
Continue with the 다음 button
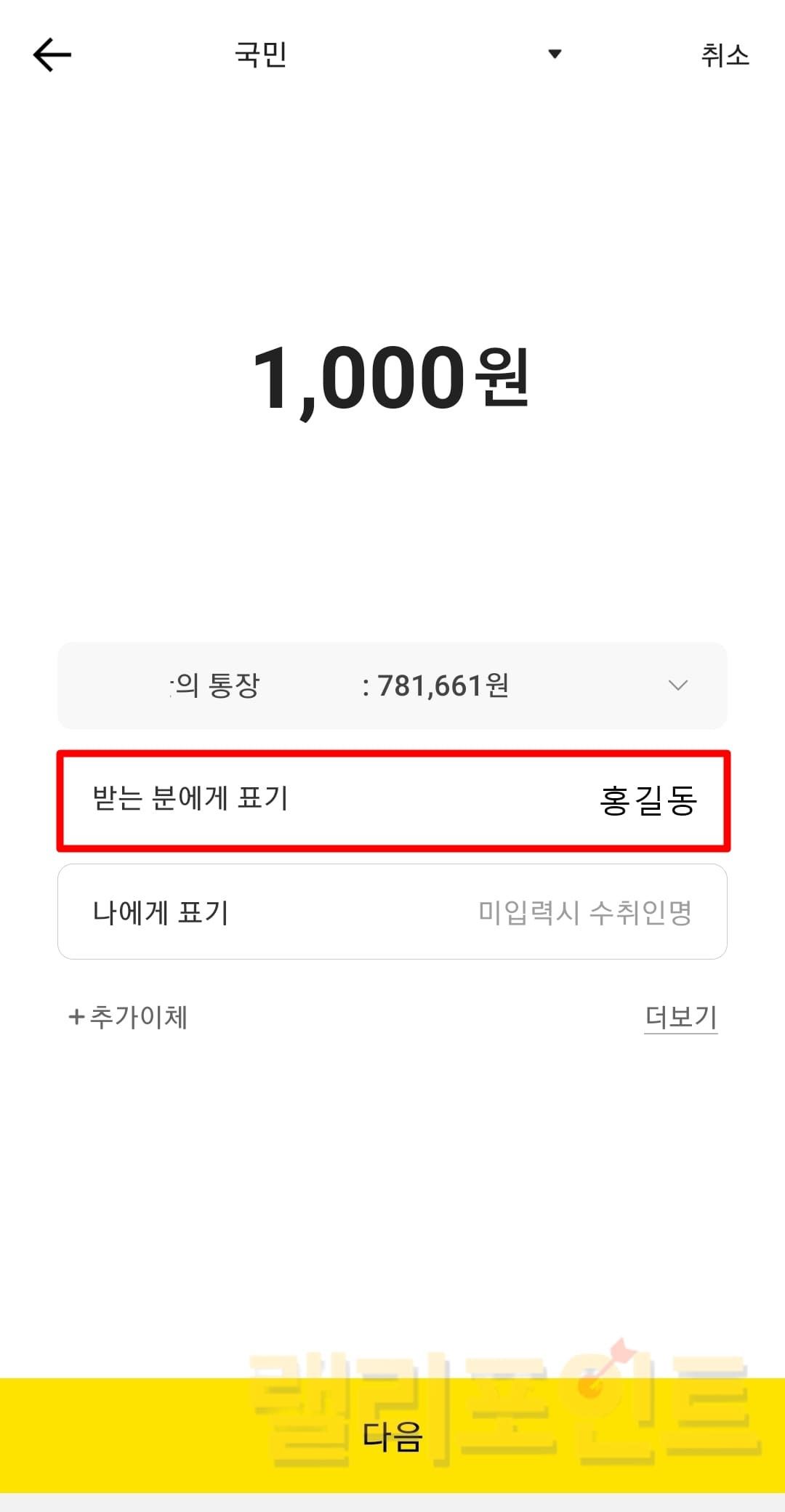[392, 1435]
